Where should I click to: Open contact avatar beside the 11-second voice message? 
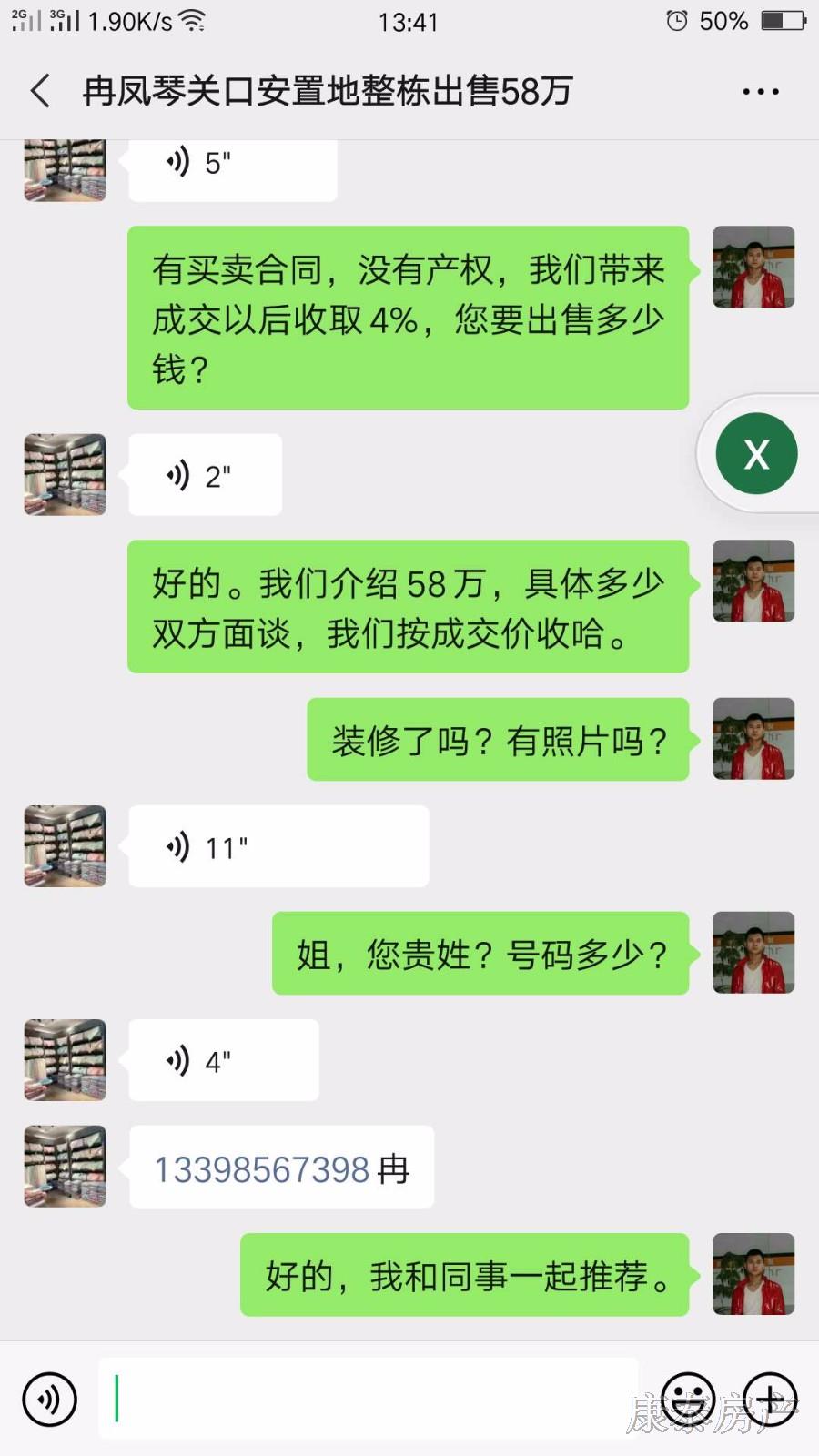point(66,846)
